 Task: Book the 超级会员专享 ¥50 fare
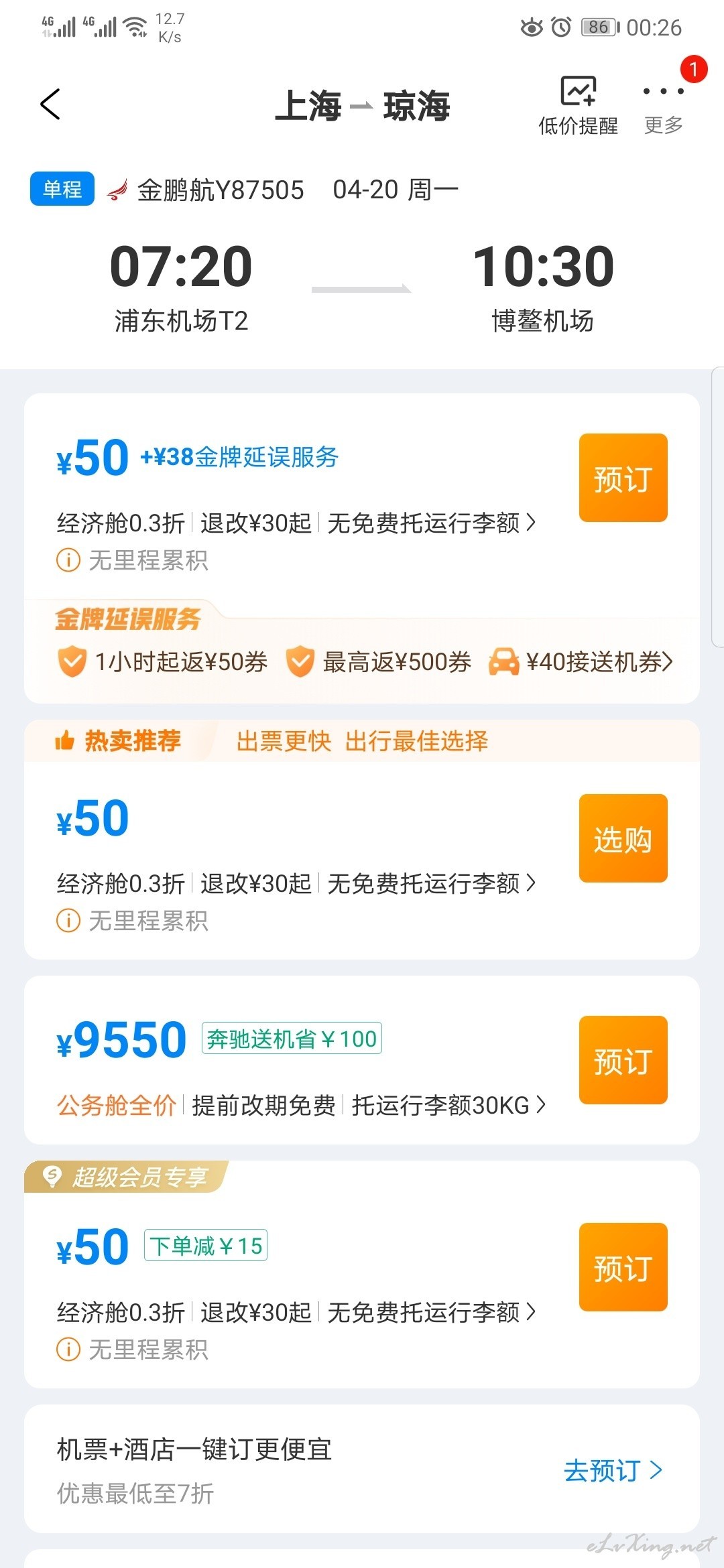click(623, 1267)
